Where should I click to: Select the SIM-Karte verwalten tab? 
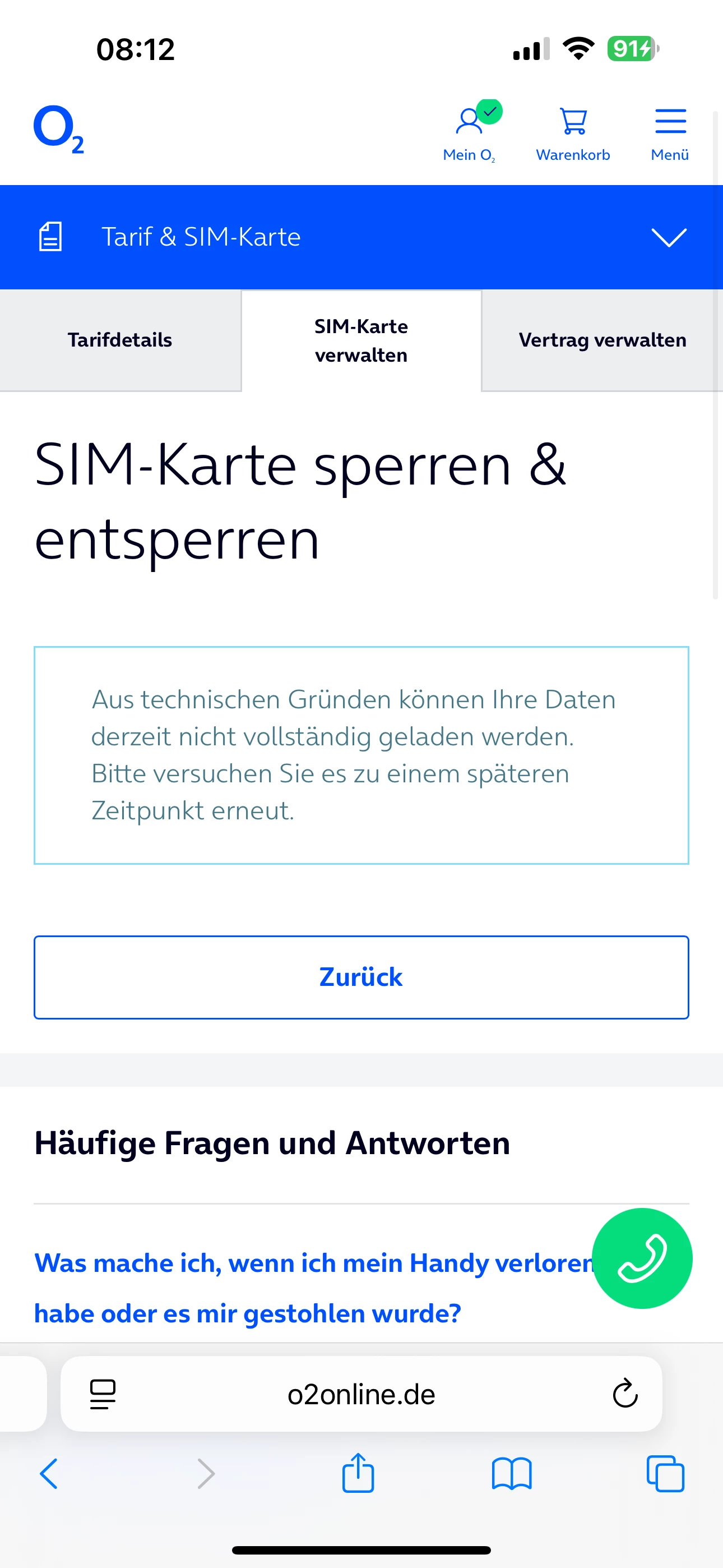361,340
